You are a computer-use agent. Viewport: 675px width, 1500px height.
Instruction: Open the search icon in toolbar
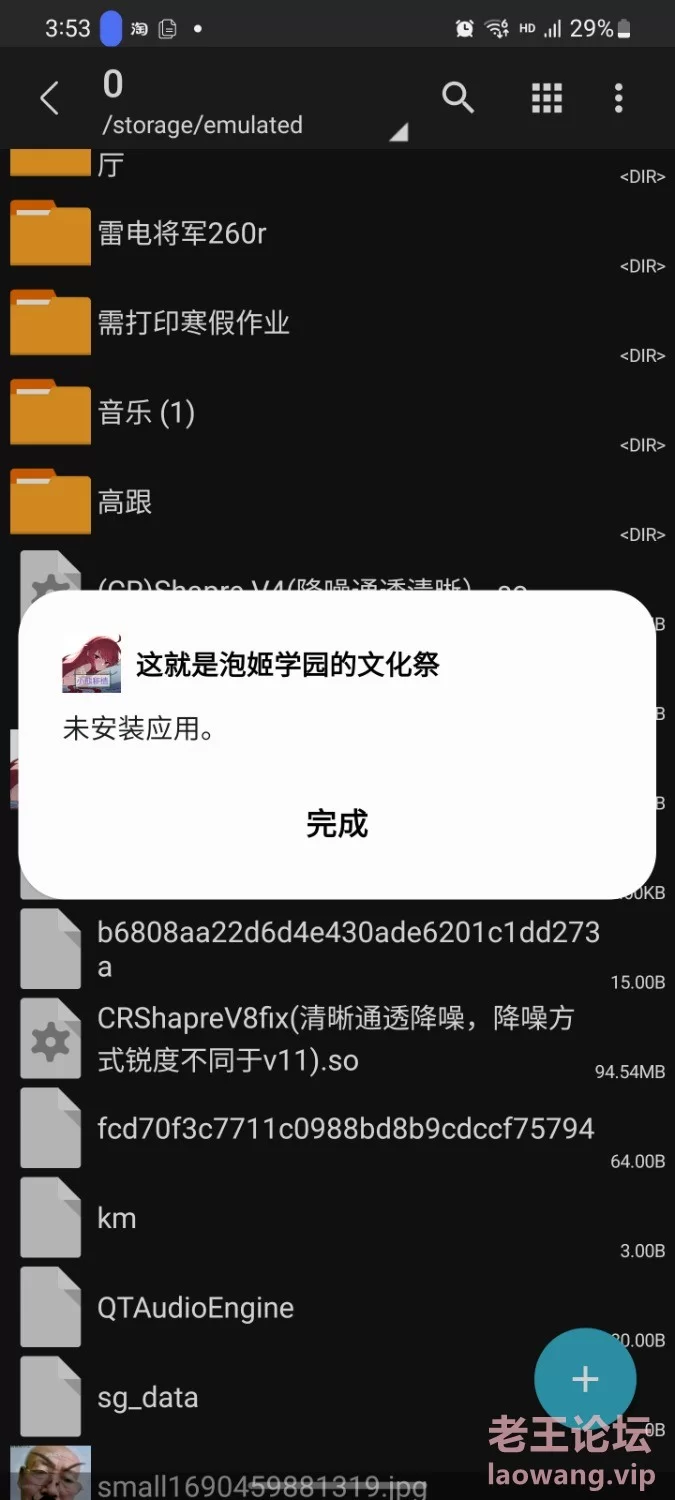coord(457,98)
